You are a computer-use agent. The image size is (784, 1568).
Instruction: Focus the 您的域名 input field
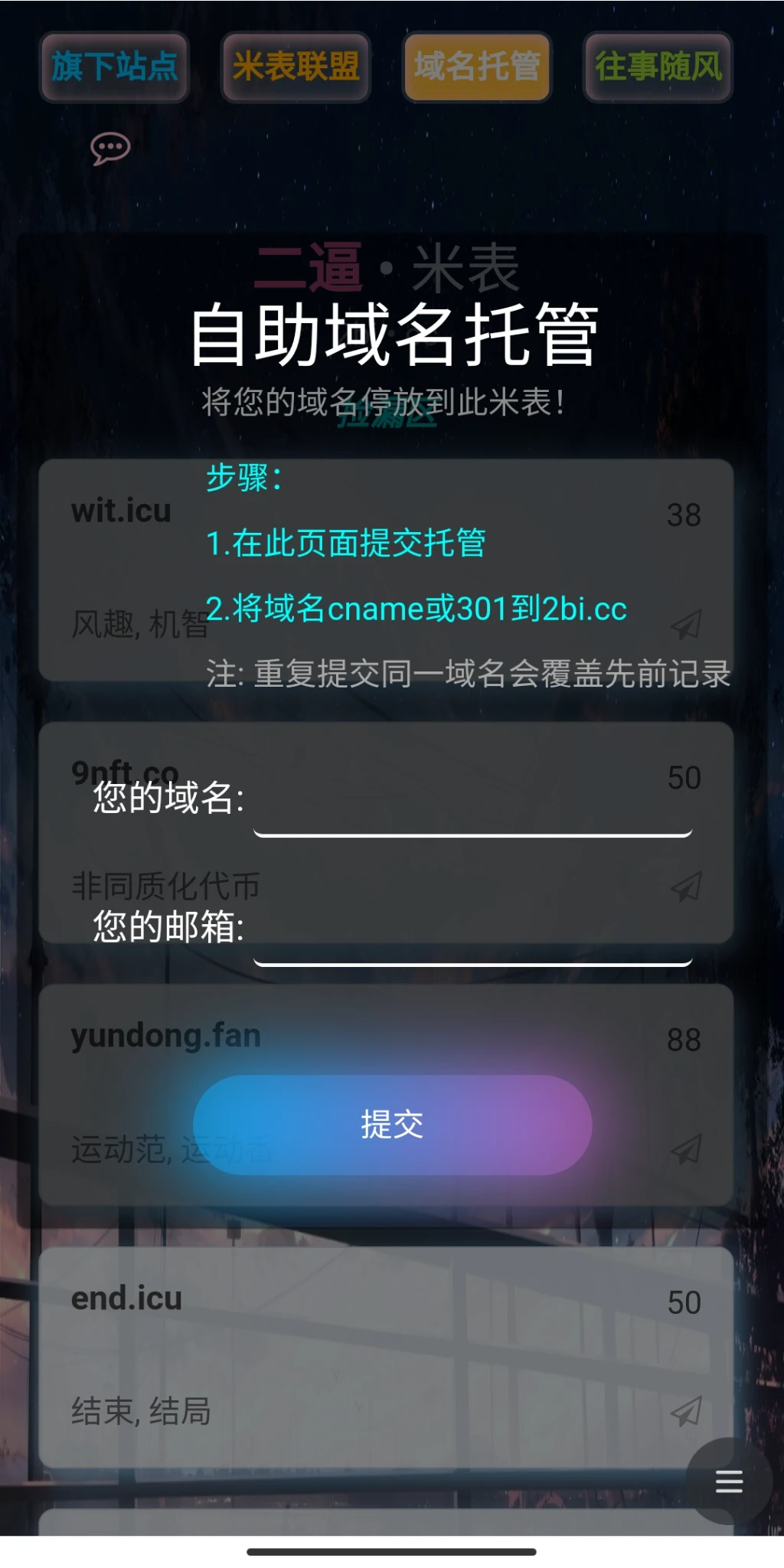472,805
